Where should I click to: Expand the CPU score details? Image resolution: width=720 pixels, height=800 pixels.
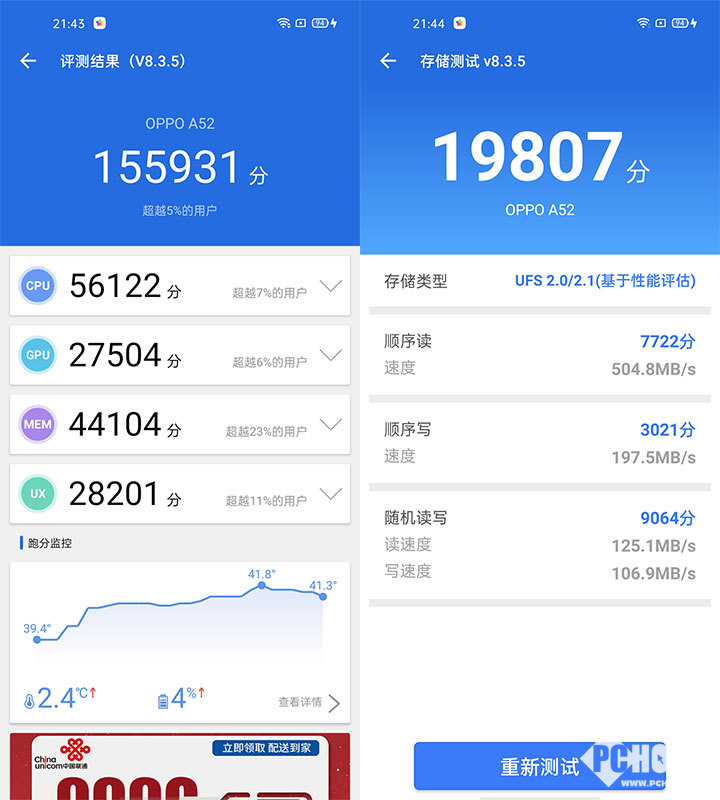click(330, 287)
